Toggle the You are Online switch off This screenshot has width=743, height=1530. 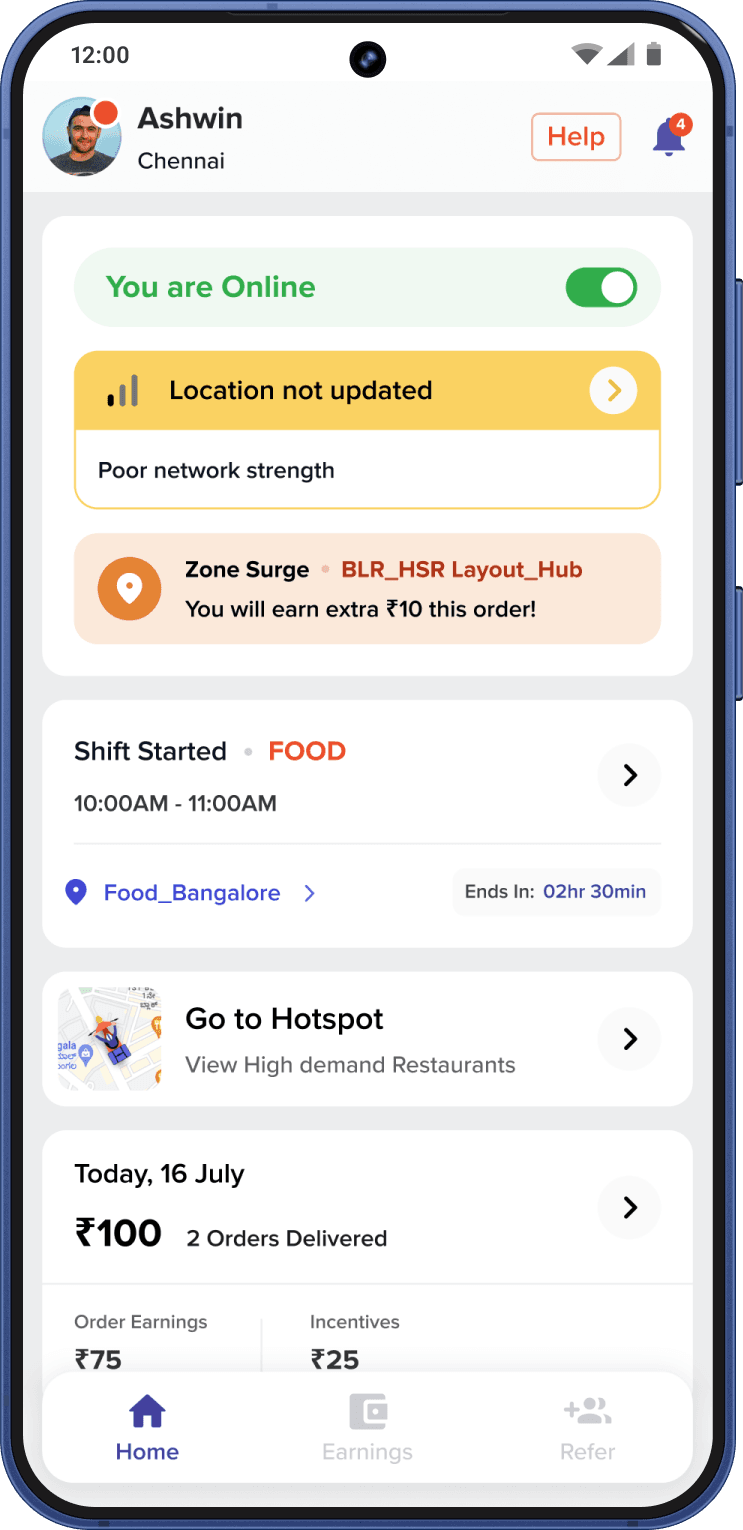pyautogui.click(x=601, y=287)
